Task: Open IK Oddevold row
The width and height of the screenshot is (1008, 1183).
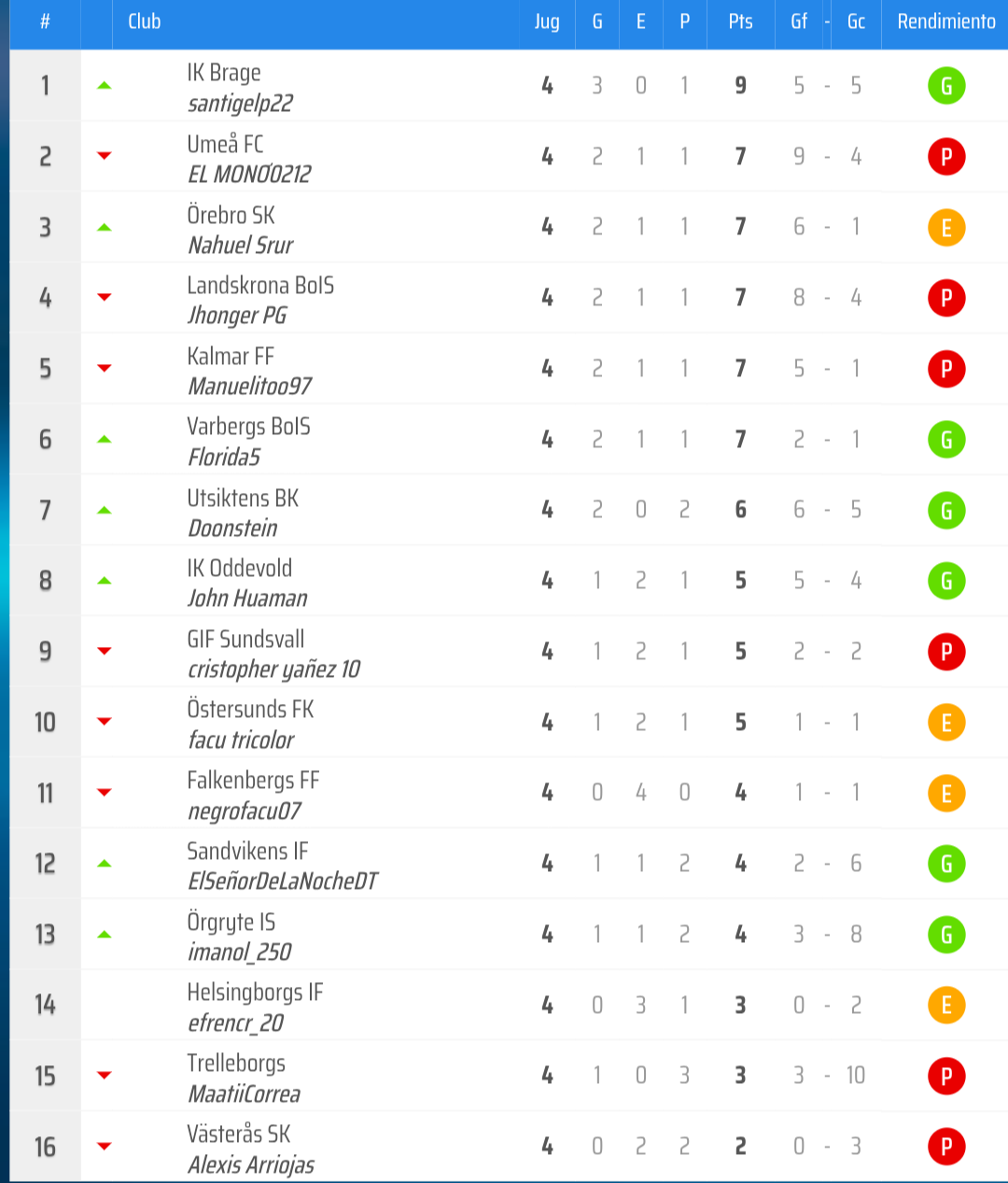Action: click(x=239, y=569)
